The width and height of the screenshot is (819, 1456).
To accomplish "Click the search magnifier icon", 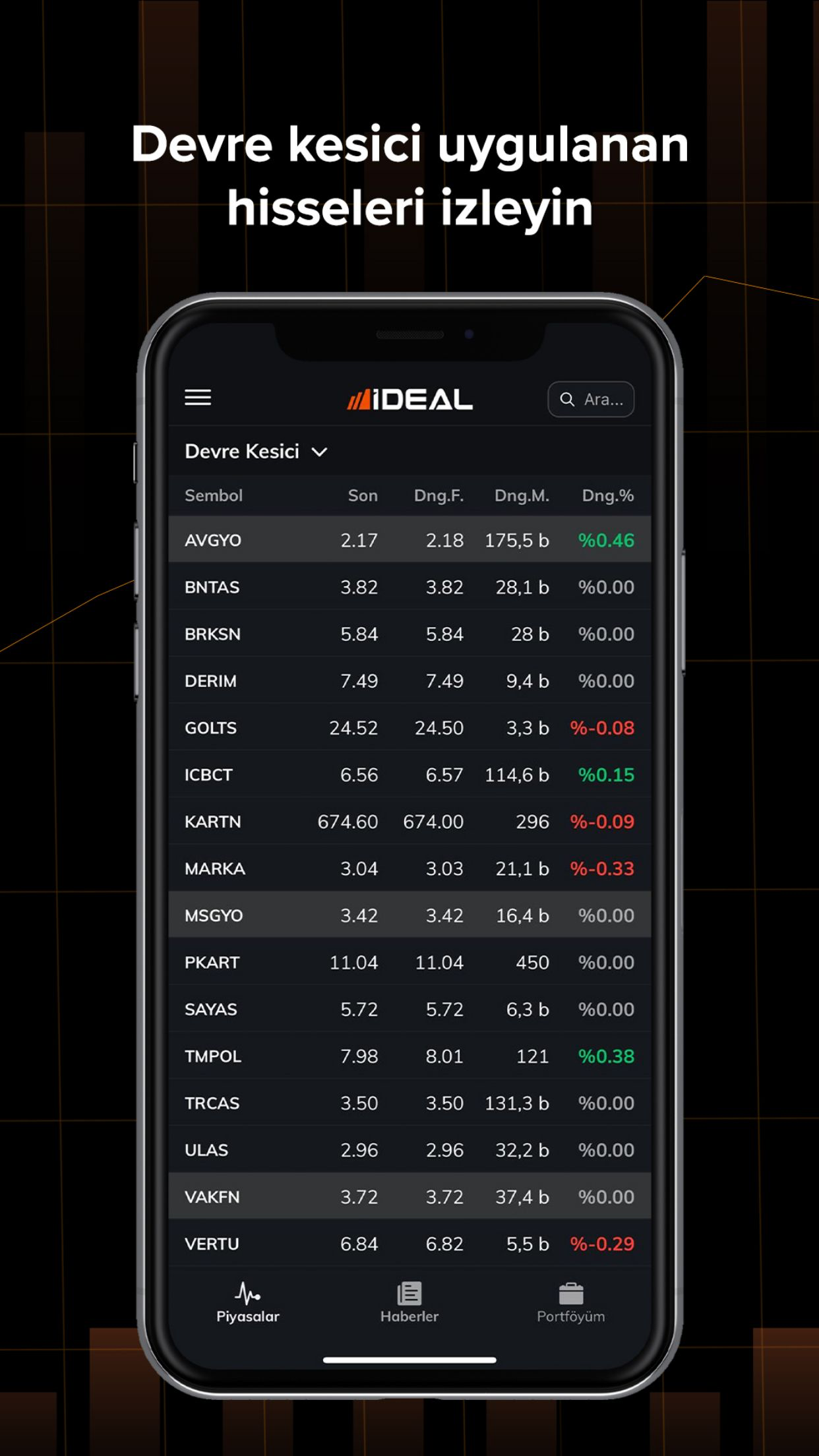I will coord(566,398).
